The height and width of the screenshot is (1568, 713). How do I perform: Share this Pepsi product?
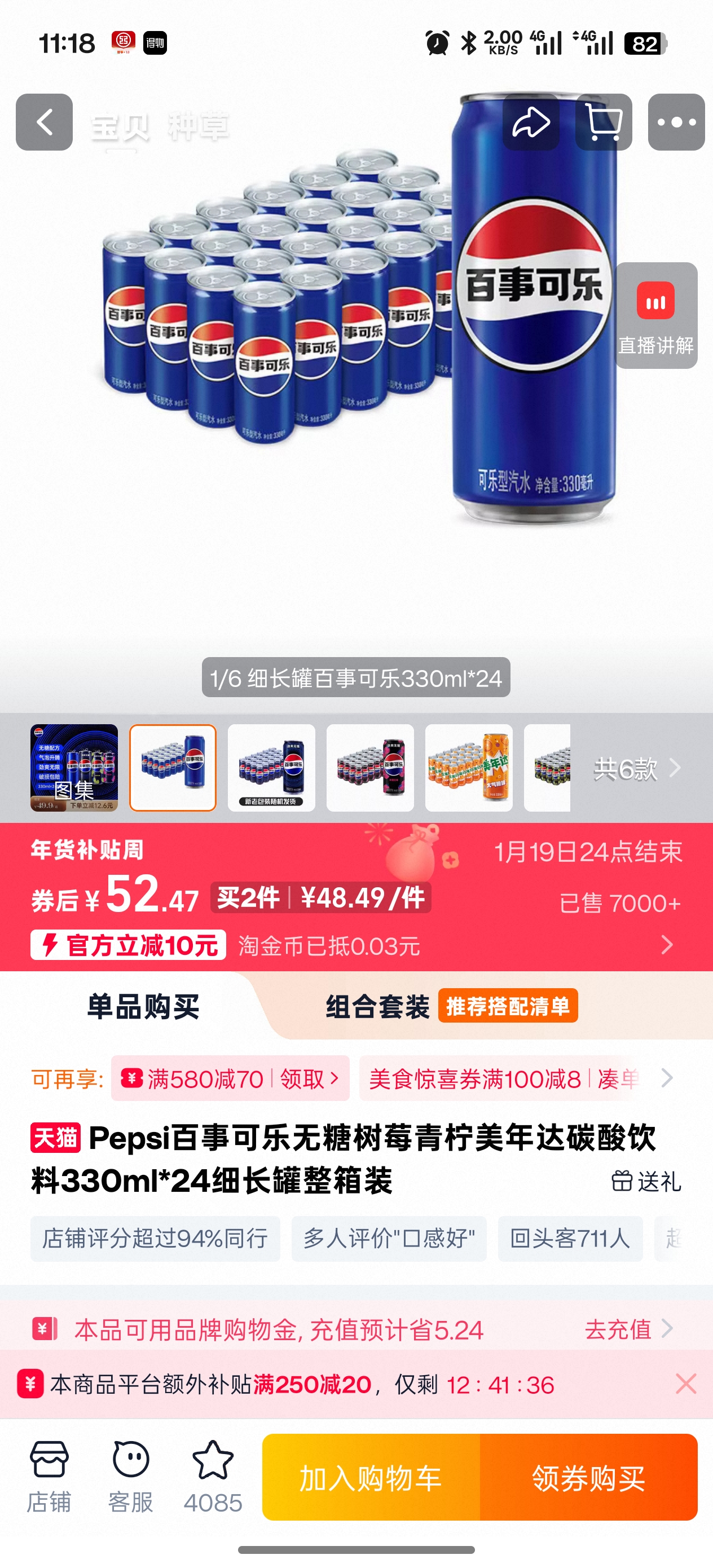point(530,122)
